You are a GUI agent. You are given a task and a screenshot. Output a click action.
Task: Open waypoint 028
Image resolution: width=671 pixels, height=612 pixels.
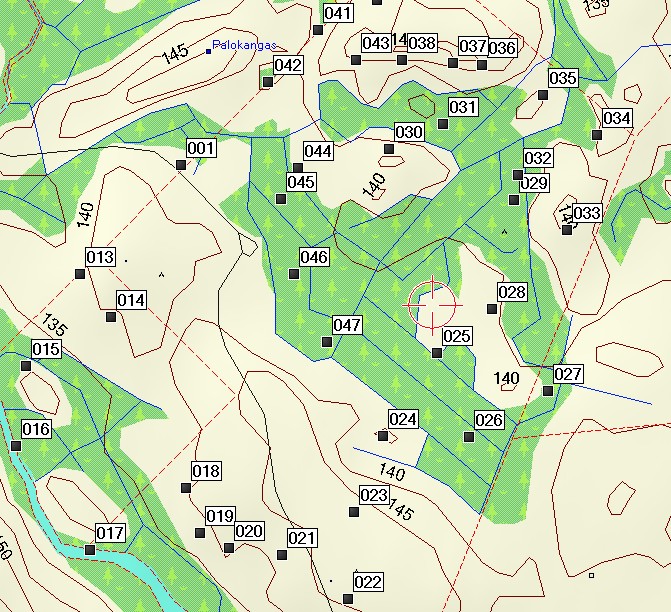point(491,309)
